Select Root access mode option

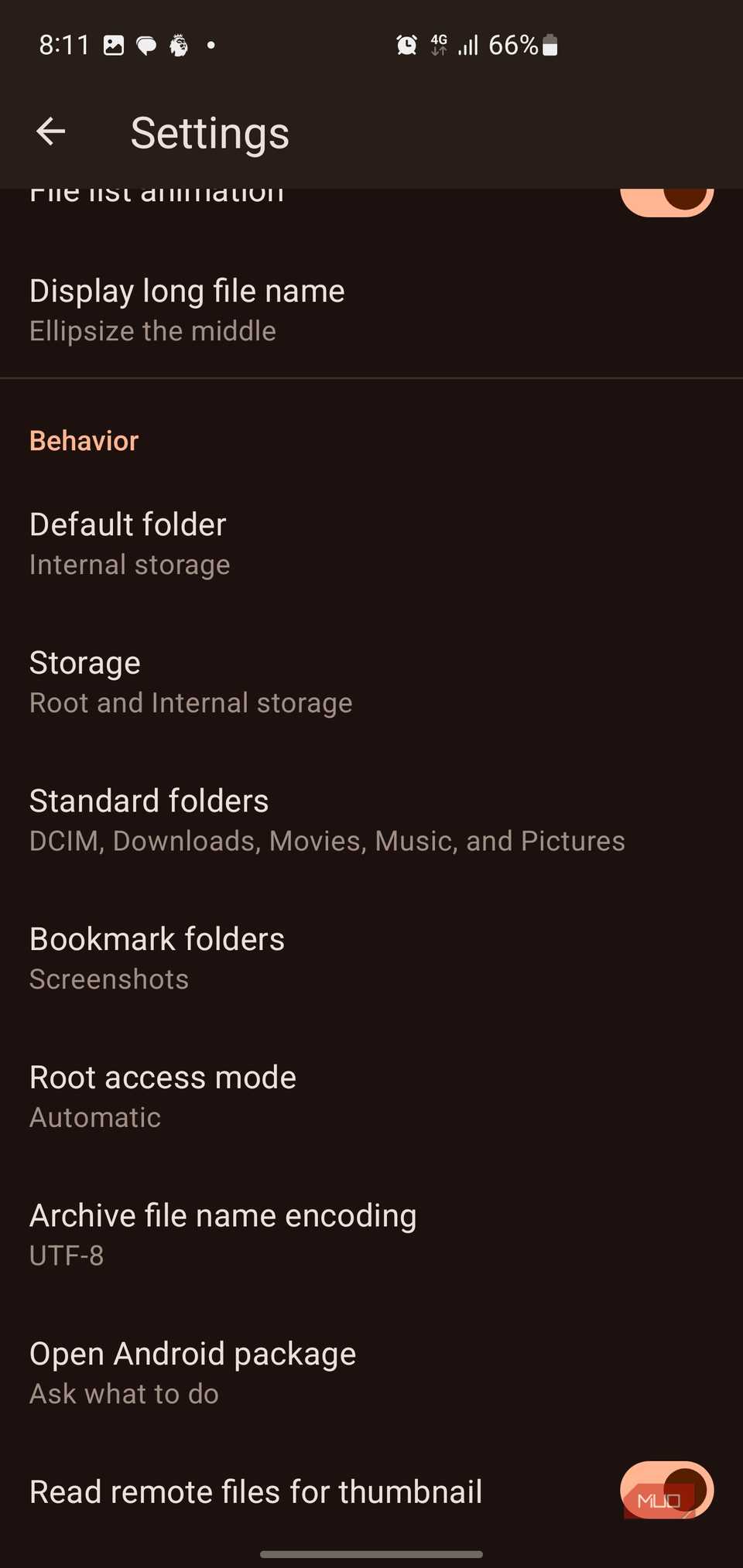pyautogui.click(x=163, y=1096)
